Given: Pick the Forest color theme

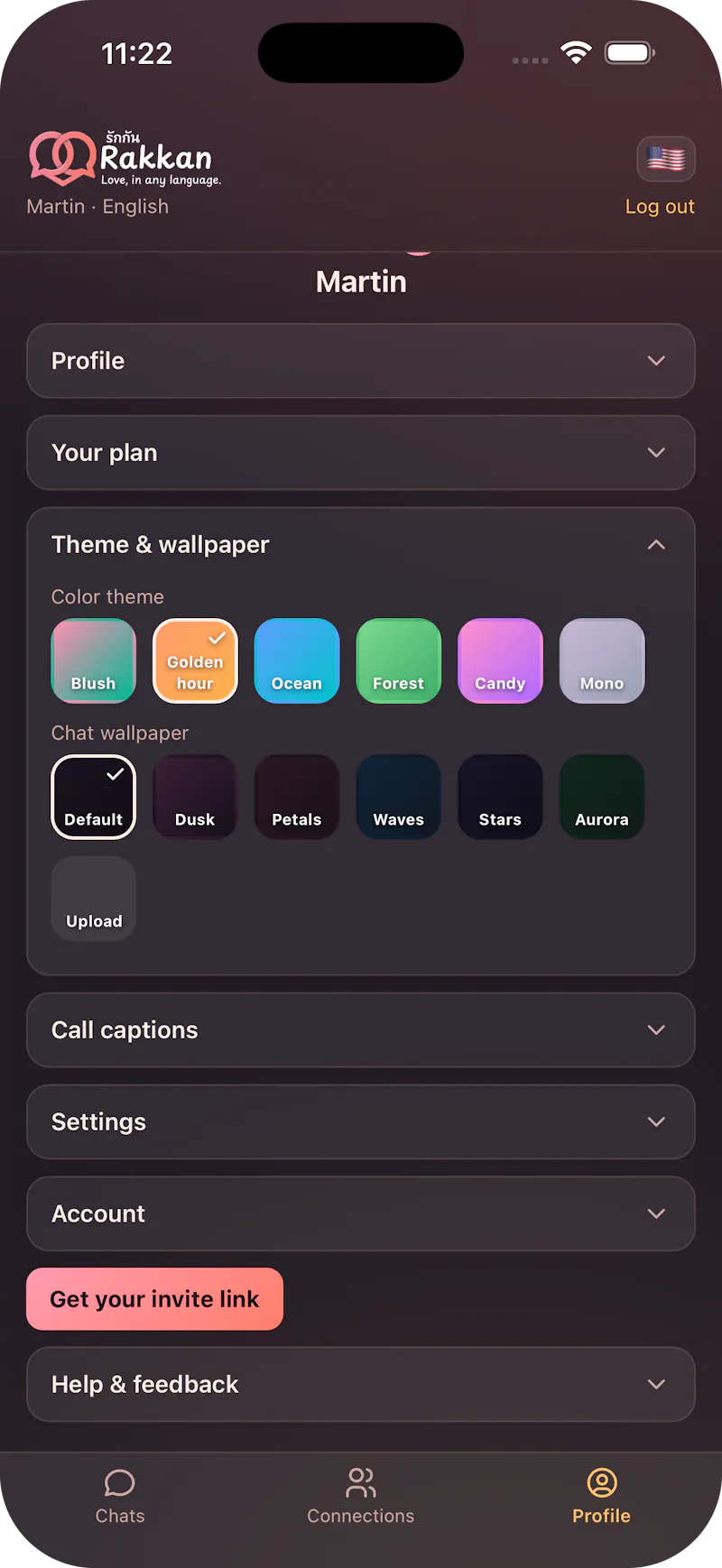Looking at the screenshot, I should 399,660.
